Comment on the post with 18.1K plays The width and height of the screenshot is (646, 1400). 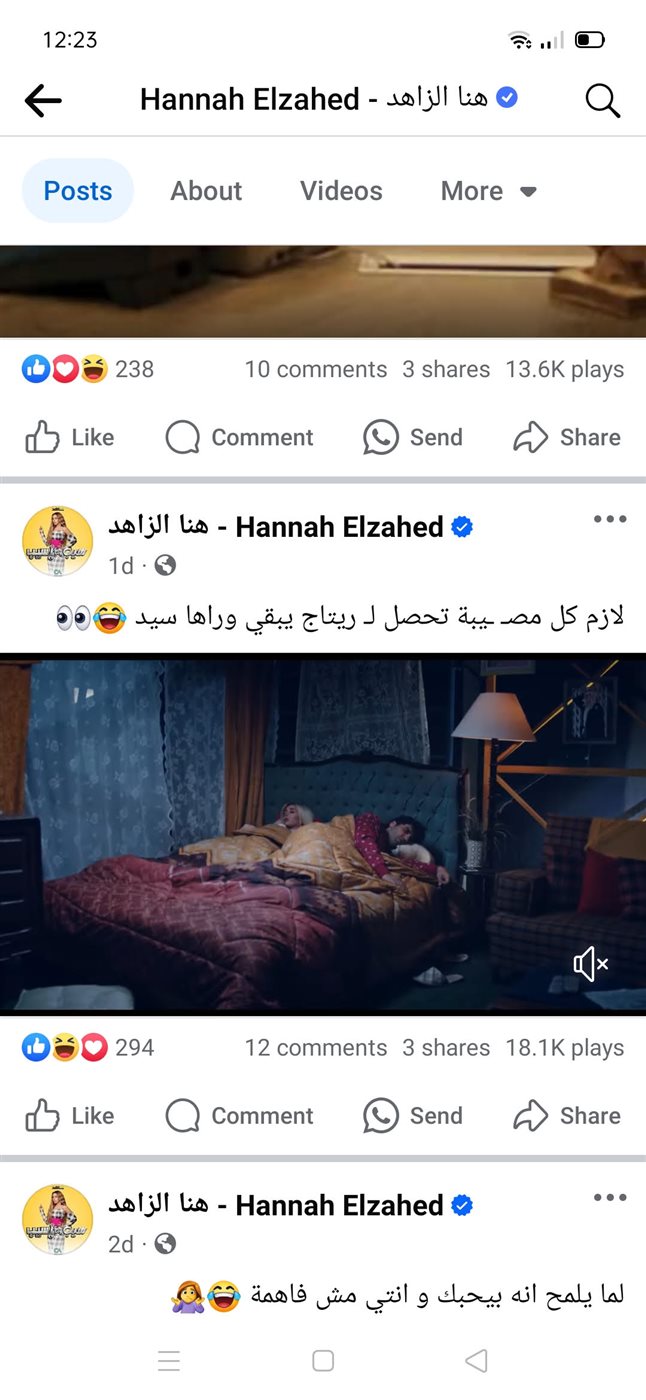pos(239,1115)
